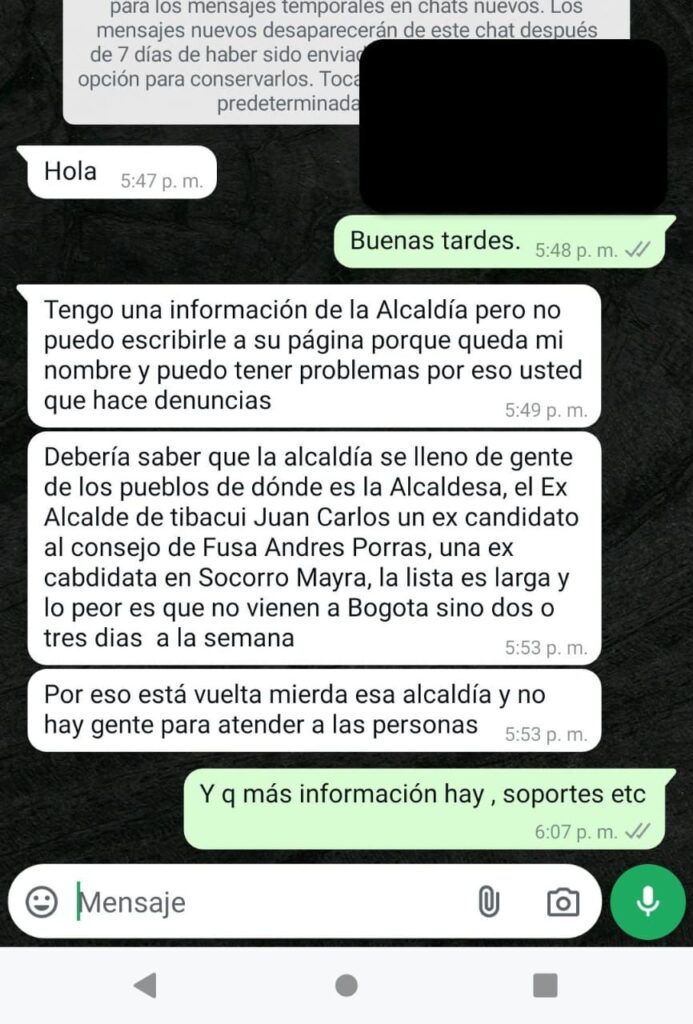Attach a file with the paperclip
The width and height of the screenshot is (693, 1024).
tap(488, 902)
